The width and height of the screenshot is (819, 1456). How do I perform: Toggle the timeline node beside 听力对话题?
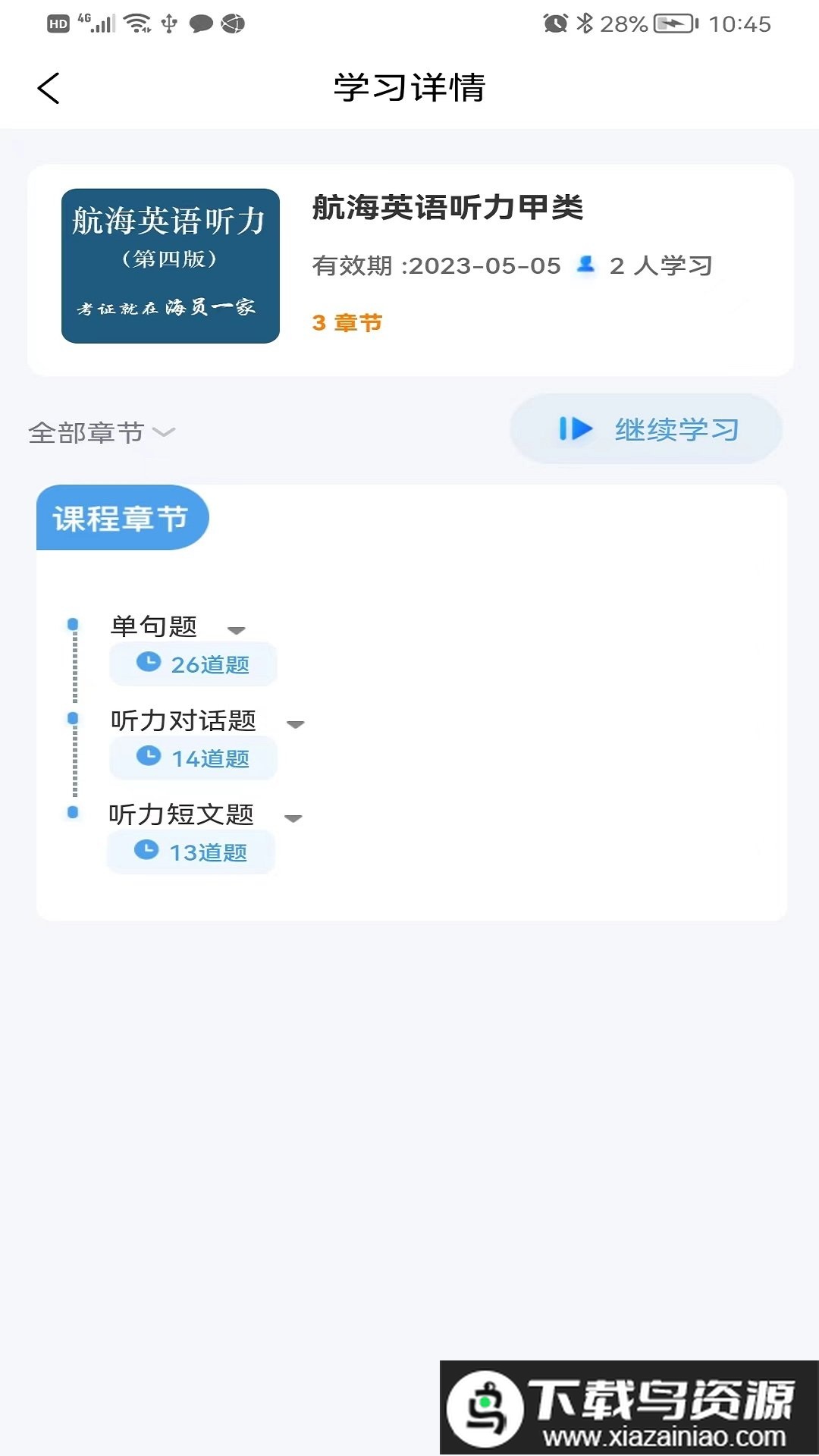pyautogui.click(x=73, y=717)
